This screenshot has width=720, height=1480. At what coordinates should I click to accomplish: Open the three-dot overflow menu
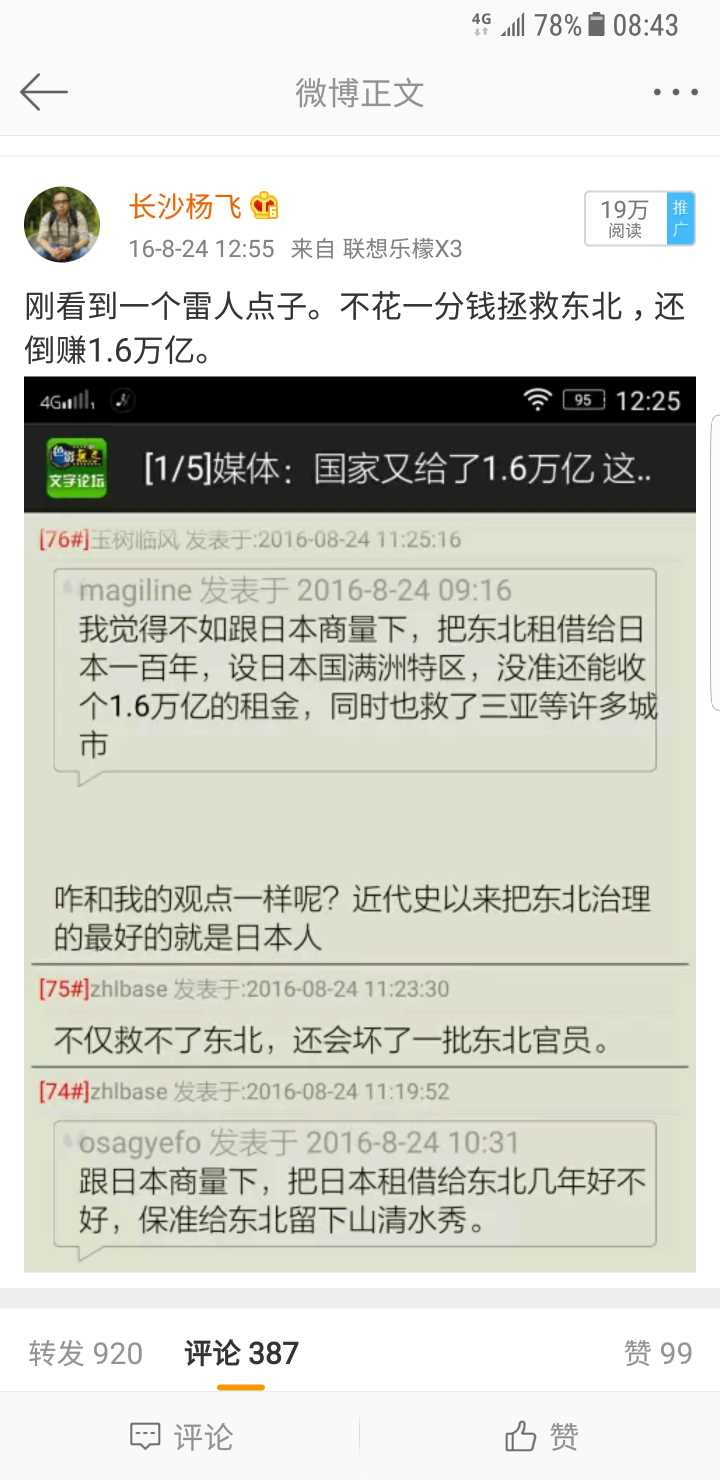(x=675, y=93)
